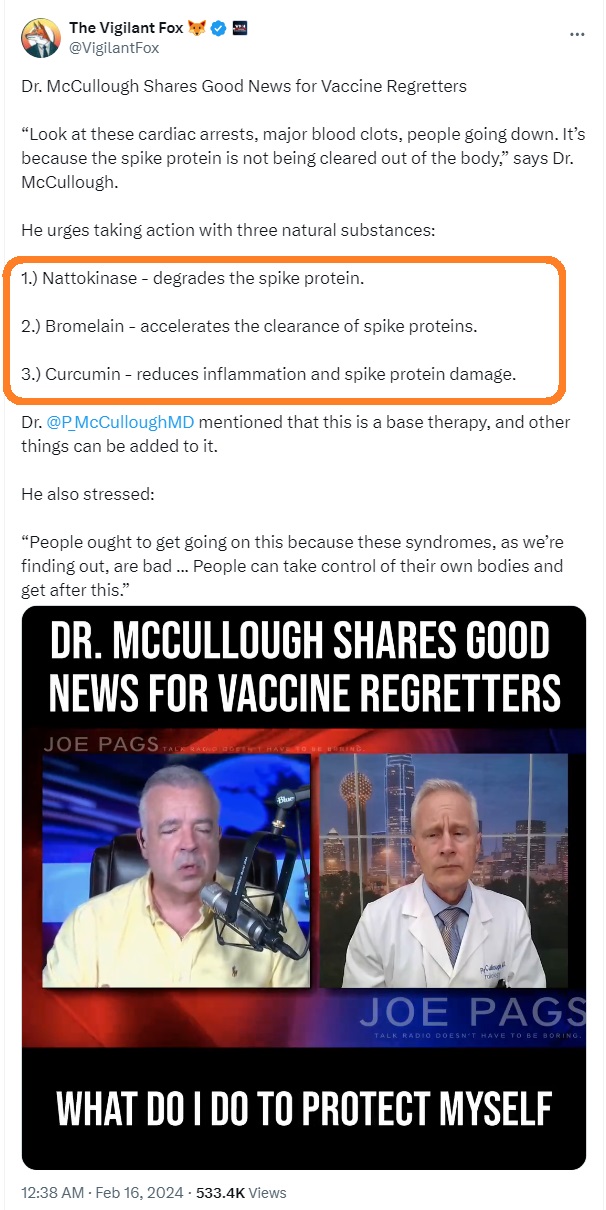Image resolution: width=606 pixels, height=1210 pixels.
Task: Open The Vigilant Fox's profile avatar
Action: pyautogui.click(x=40, y=38)
